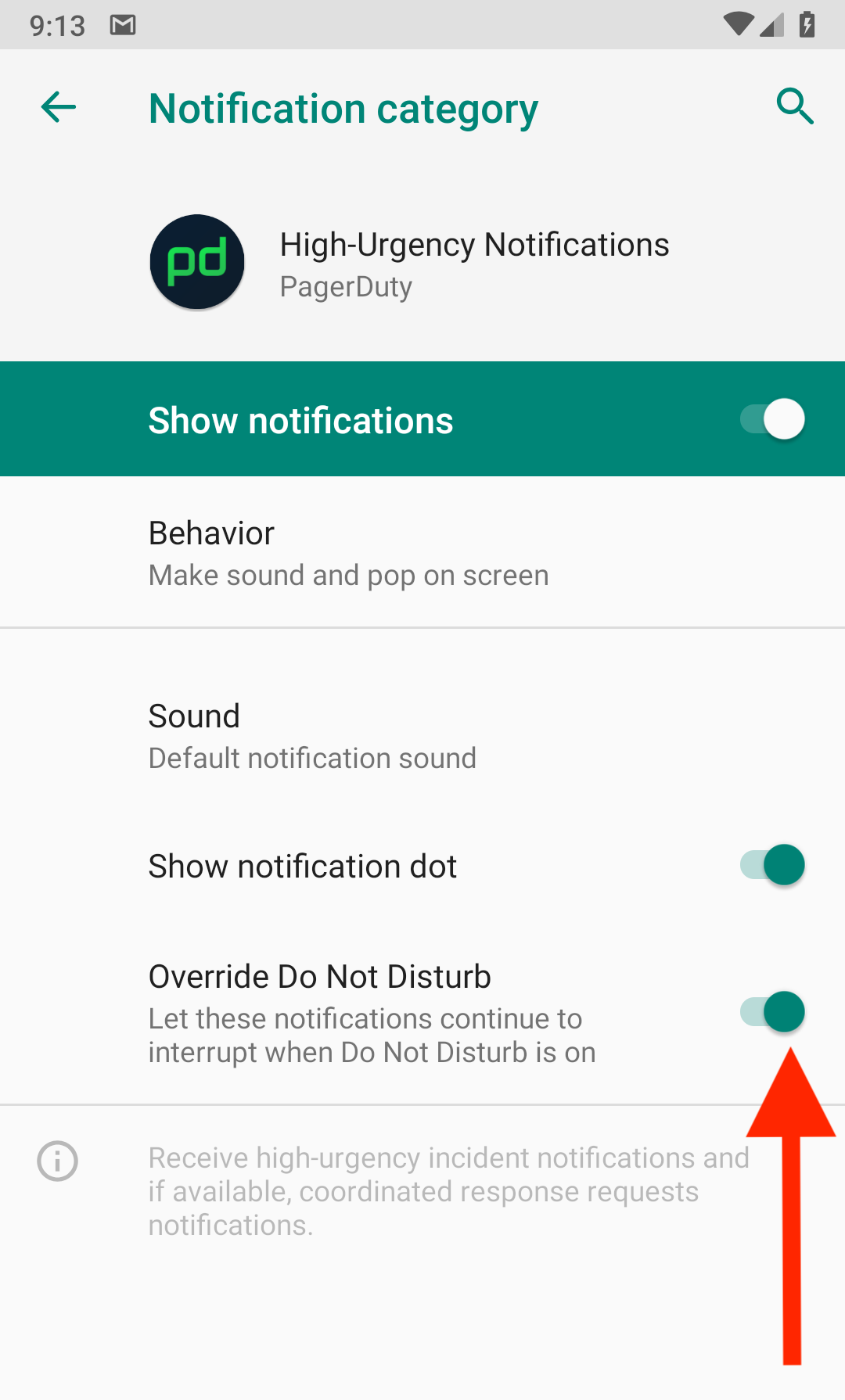Open the settings search icon
This screenshot has height=1400, width=845.
[794, 107]
